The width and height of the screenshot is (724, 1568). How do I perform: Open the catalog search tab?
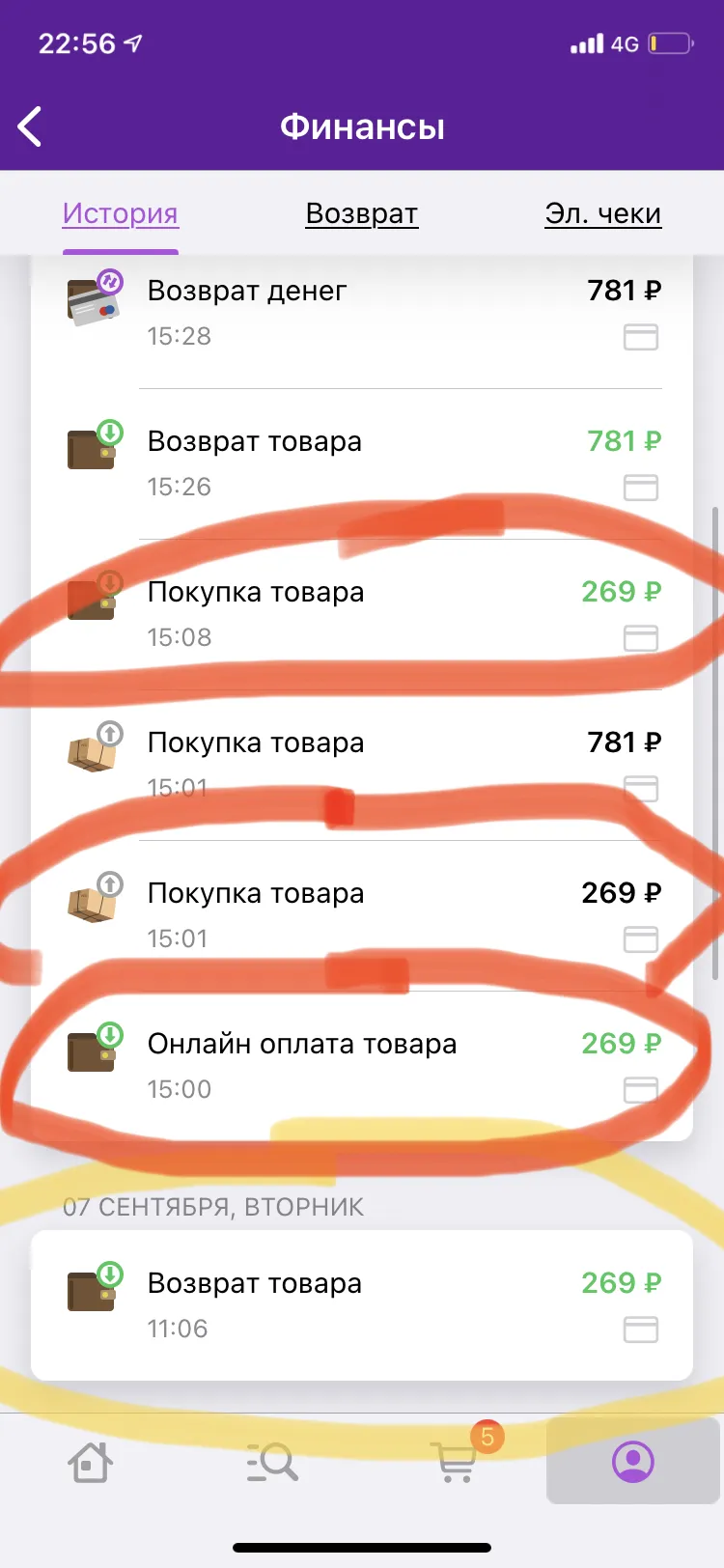point(271,1462)
